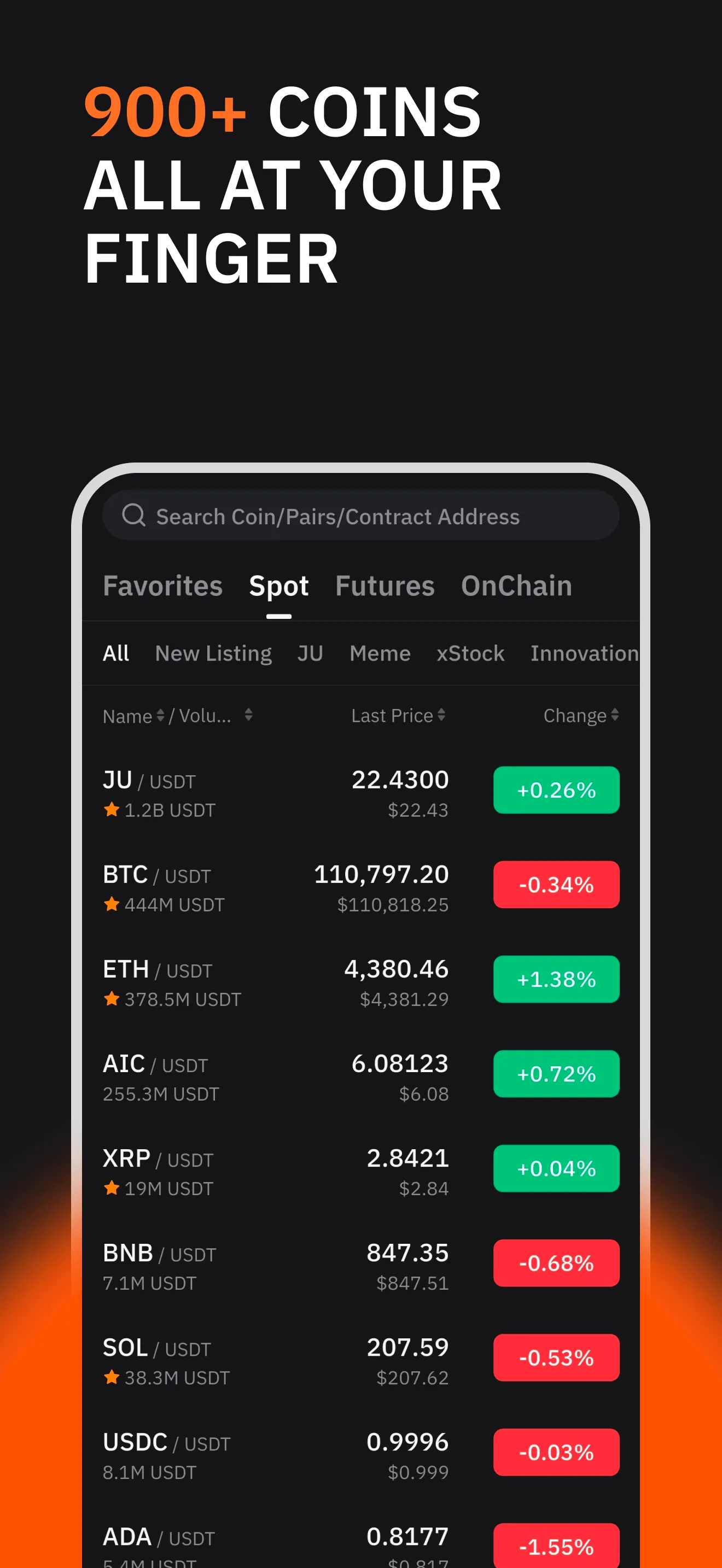Viewport: 722px width, 1568px height.
Task: Open the BNB/USDT pair row
Action: tap(274, 1266)
